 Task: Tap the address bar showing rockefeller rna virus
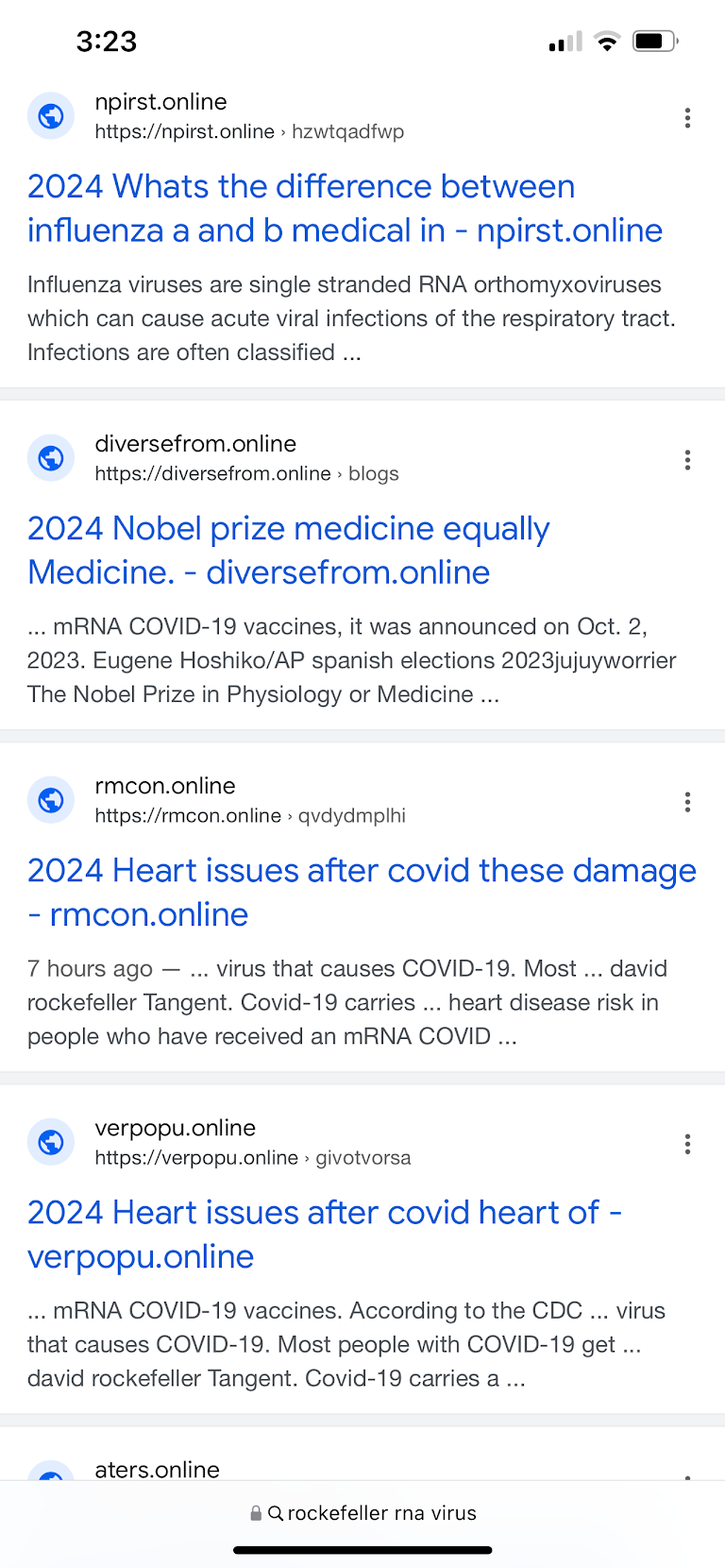click(x=362, y=1513)
